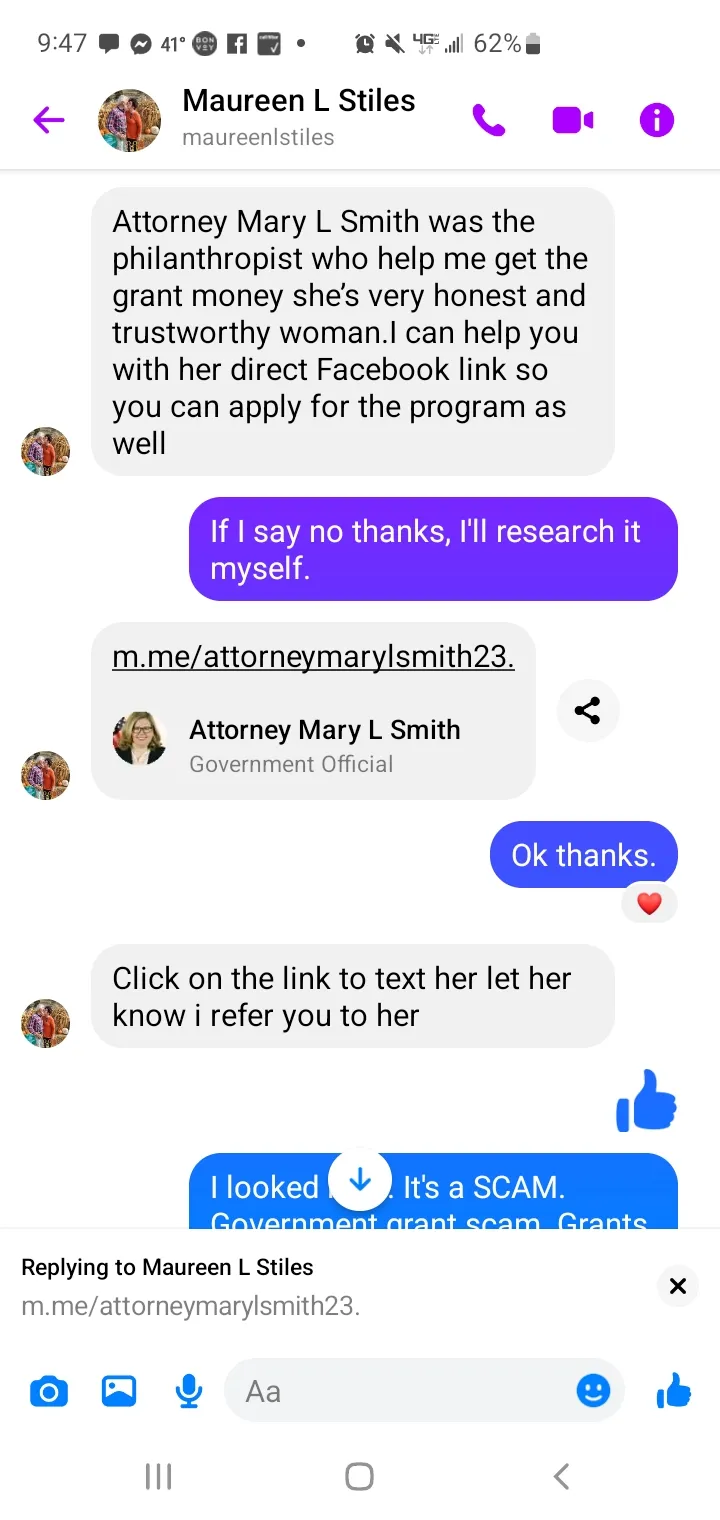The height and width of the screenshot is (1520, 720).
Task: Open the camera to take a photo
Action: [48, 1391]
